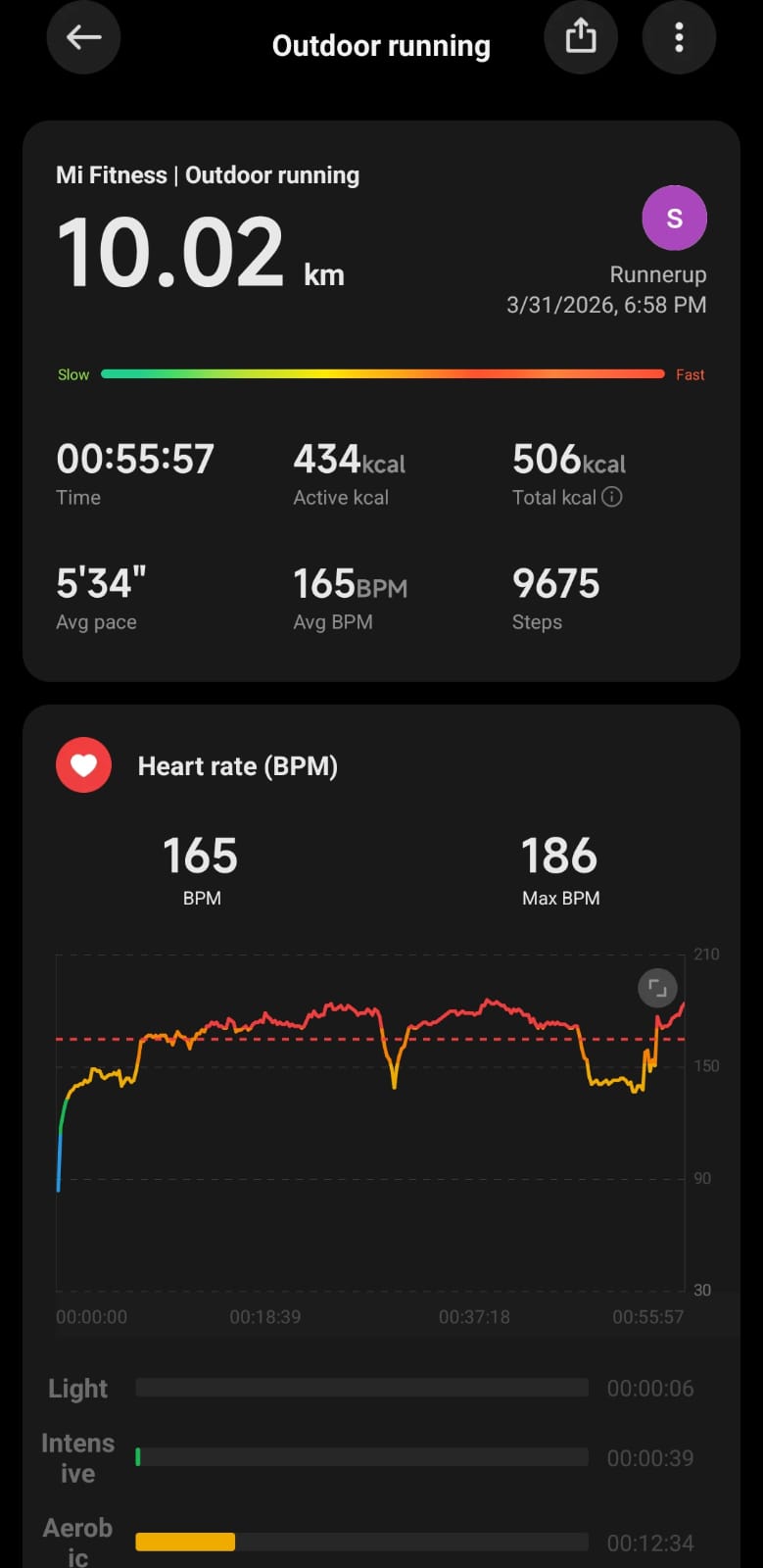Click the Slow-Fast pace gradient bar
The height and width of the screenshot is (1568, 763).
point(382,373)
